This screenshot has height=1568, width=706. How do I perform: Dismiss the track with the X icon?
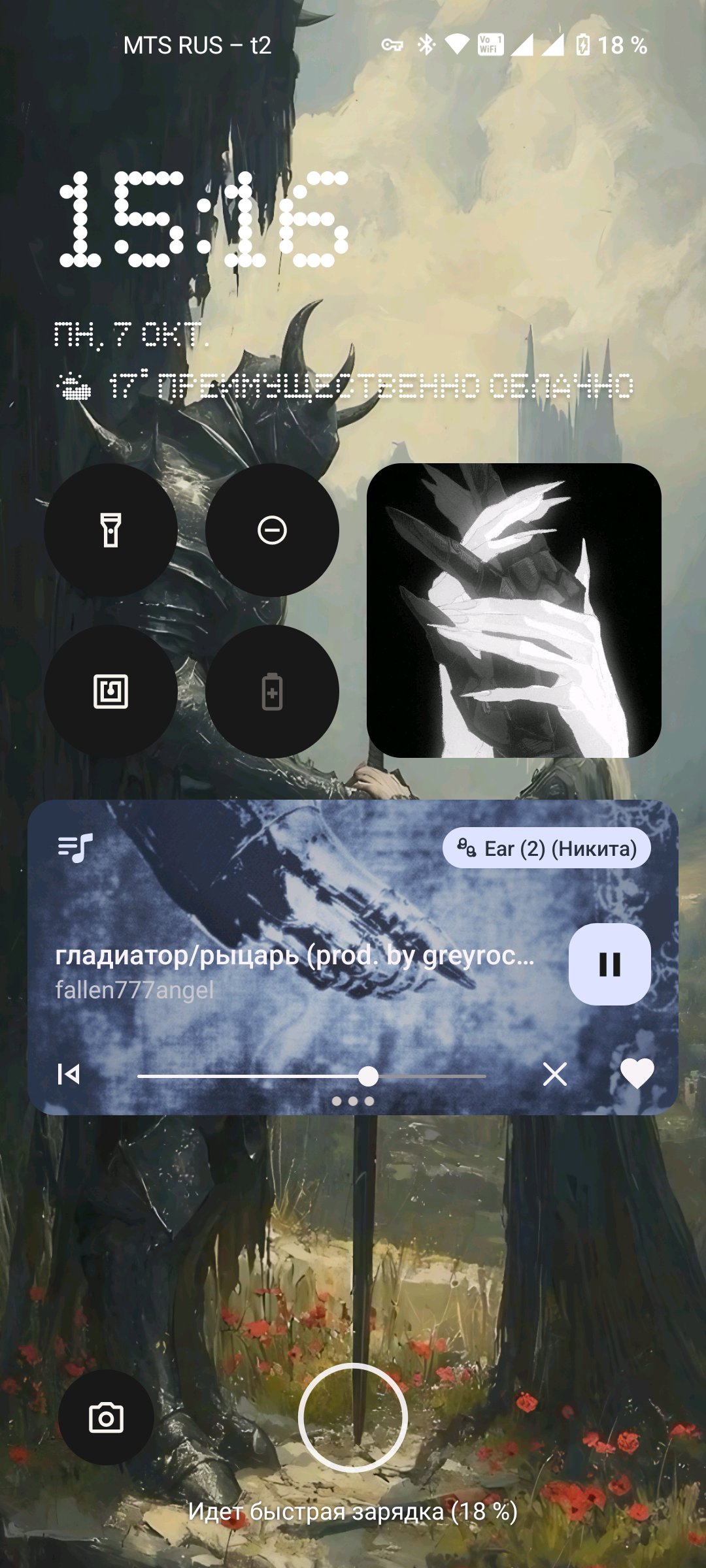click(555, 1074)
